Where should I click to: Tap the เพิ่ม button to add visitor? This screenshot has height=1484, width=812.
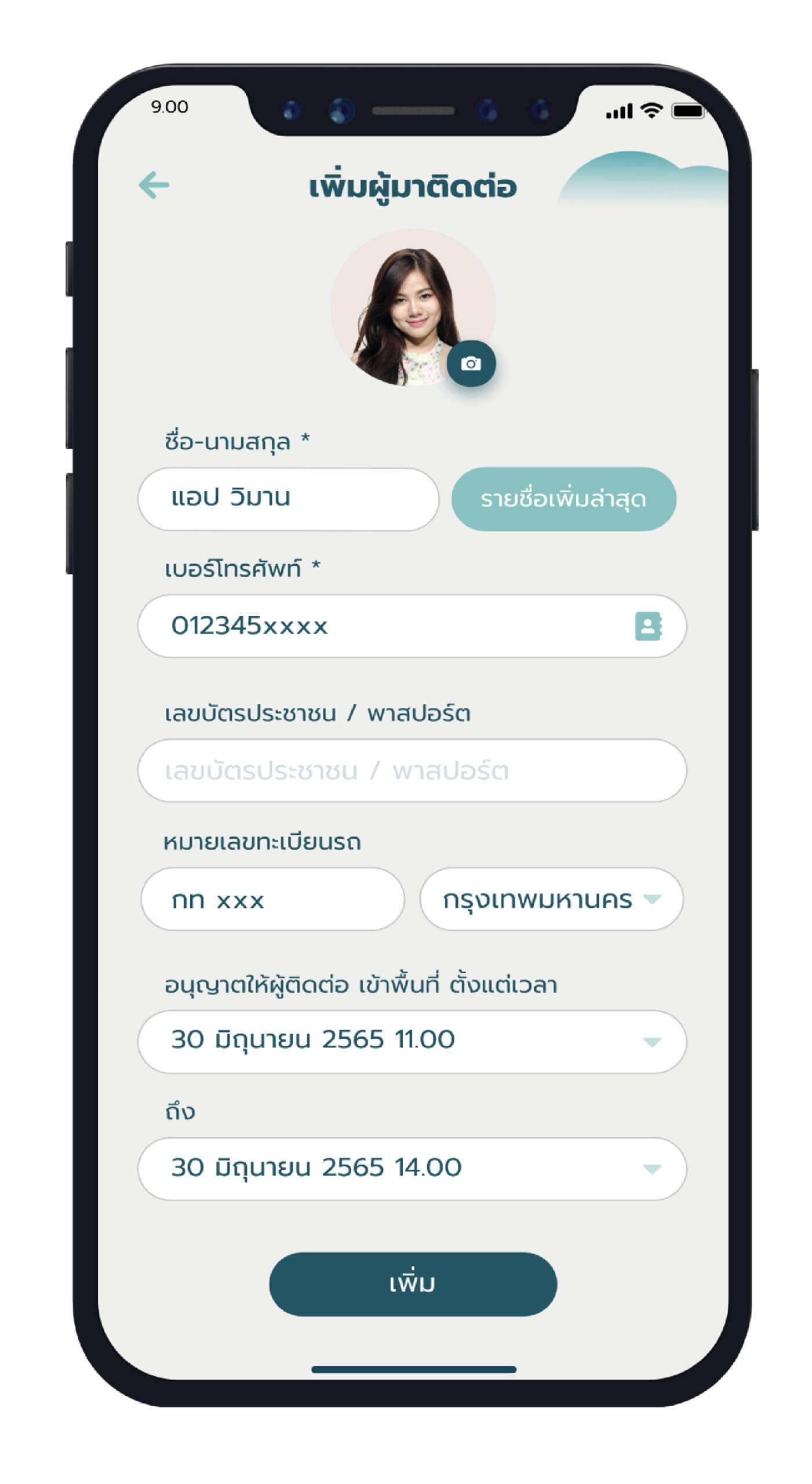413,1284
